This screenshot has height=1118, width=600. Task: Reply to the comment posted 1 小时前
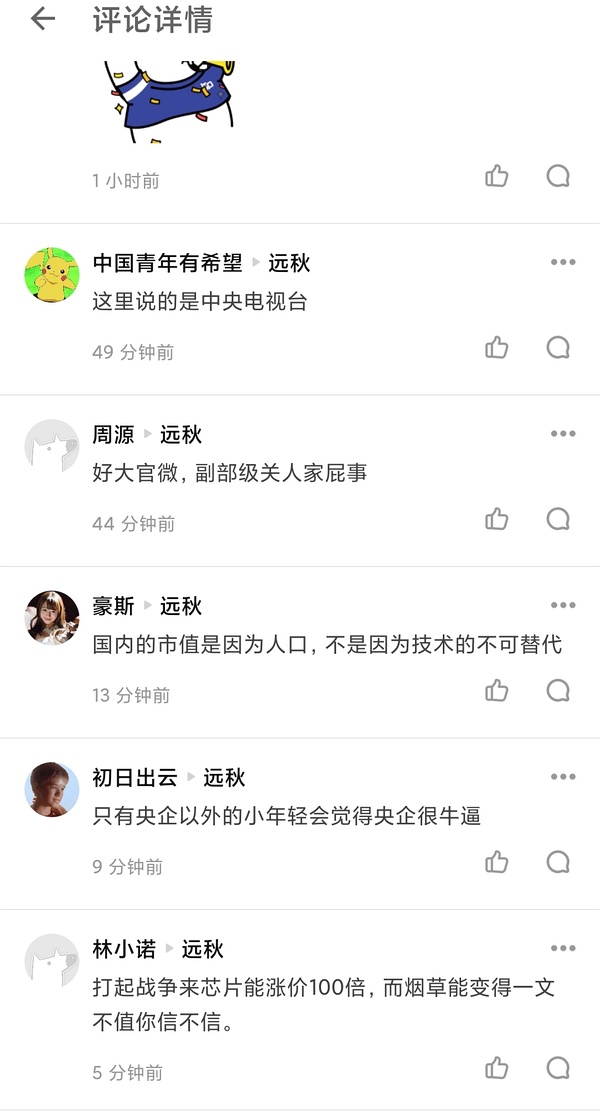click(x=558, y=177)
